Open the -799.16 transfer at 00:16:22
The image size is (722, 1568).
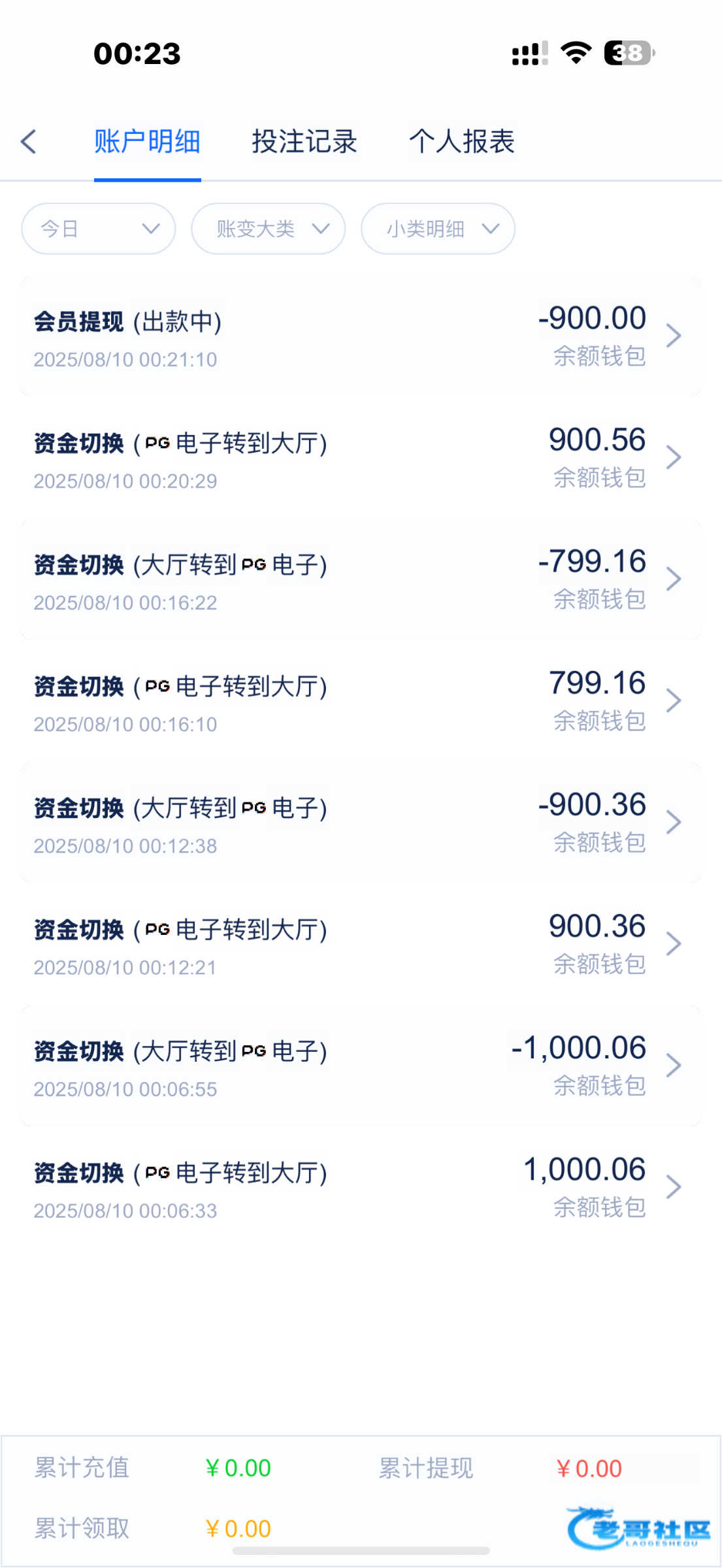click(x=361, y=580)
